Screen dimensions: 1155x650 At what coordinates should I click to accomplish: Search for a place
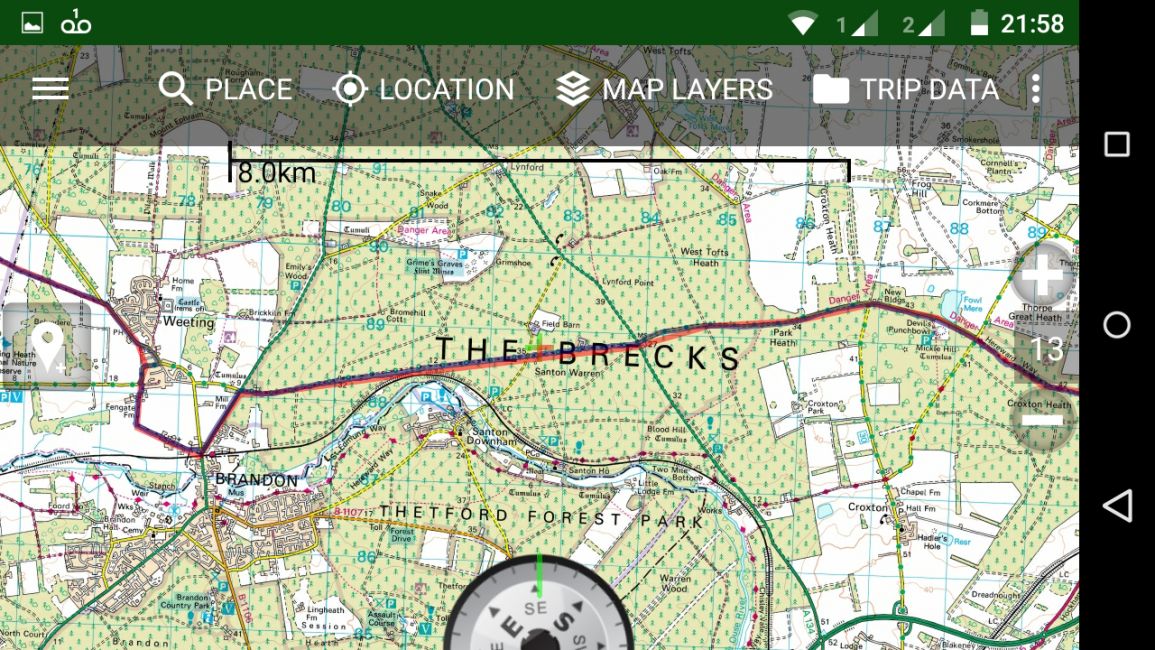225,90
